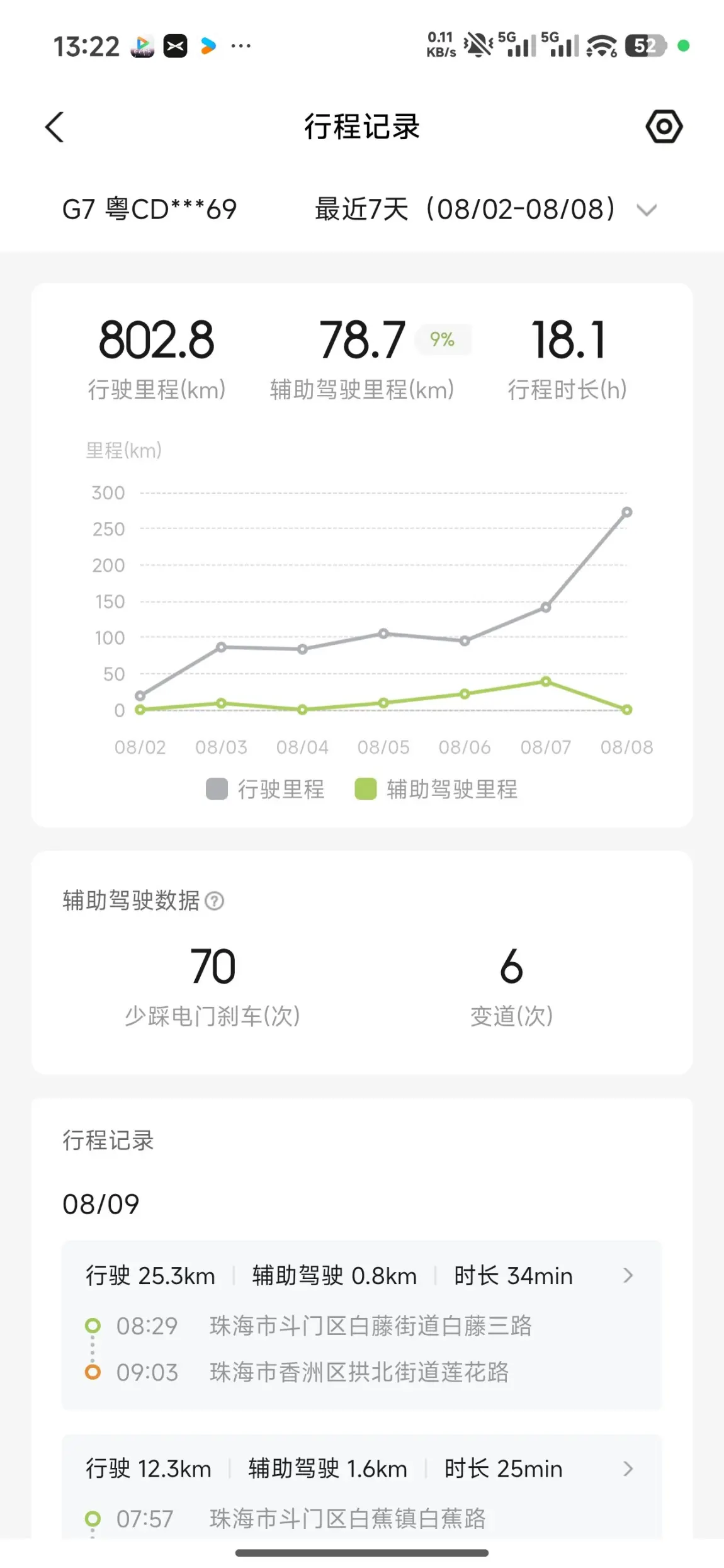Toggle the 辅助驾驶里程 legend item

436,789
